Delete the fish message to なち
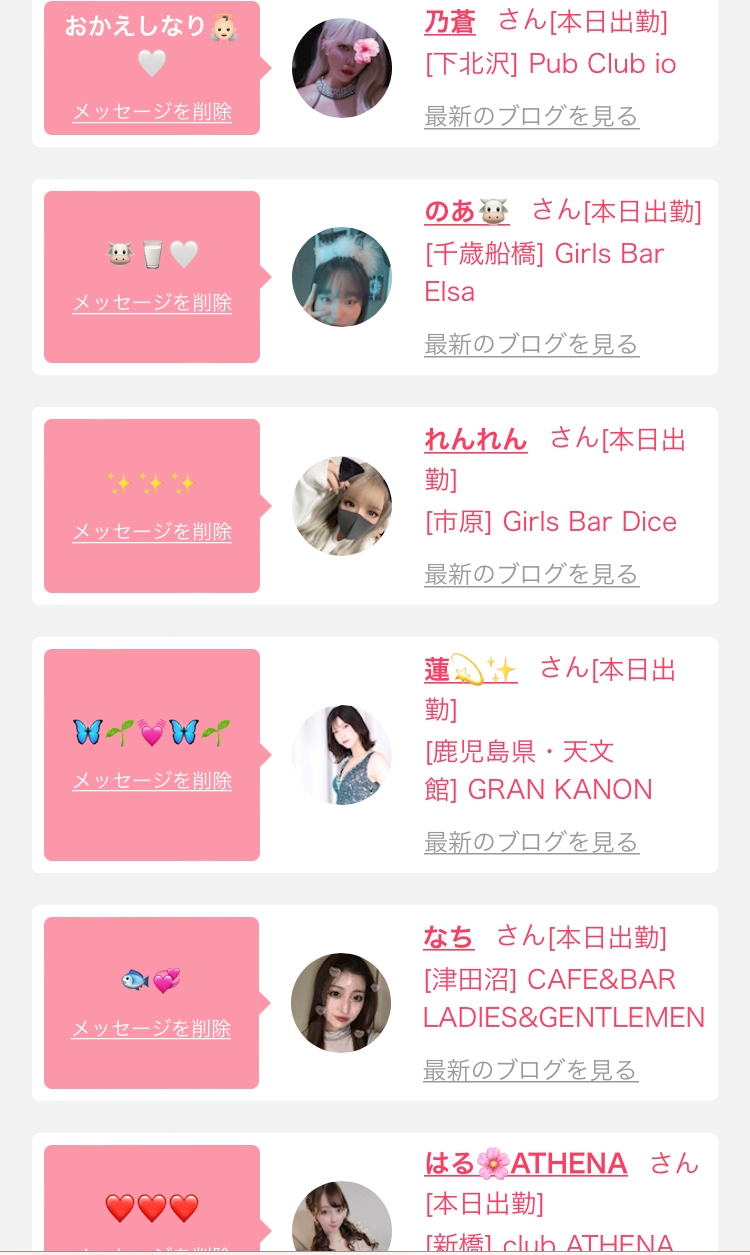 152,1028
